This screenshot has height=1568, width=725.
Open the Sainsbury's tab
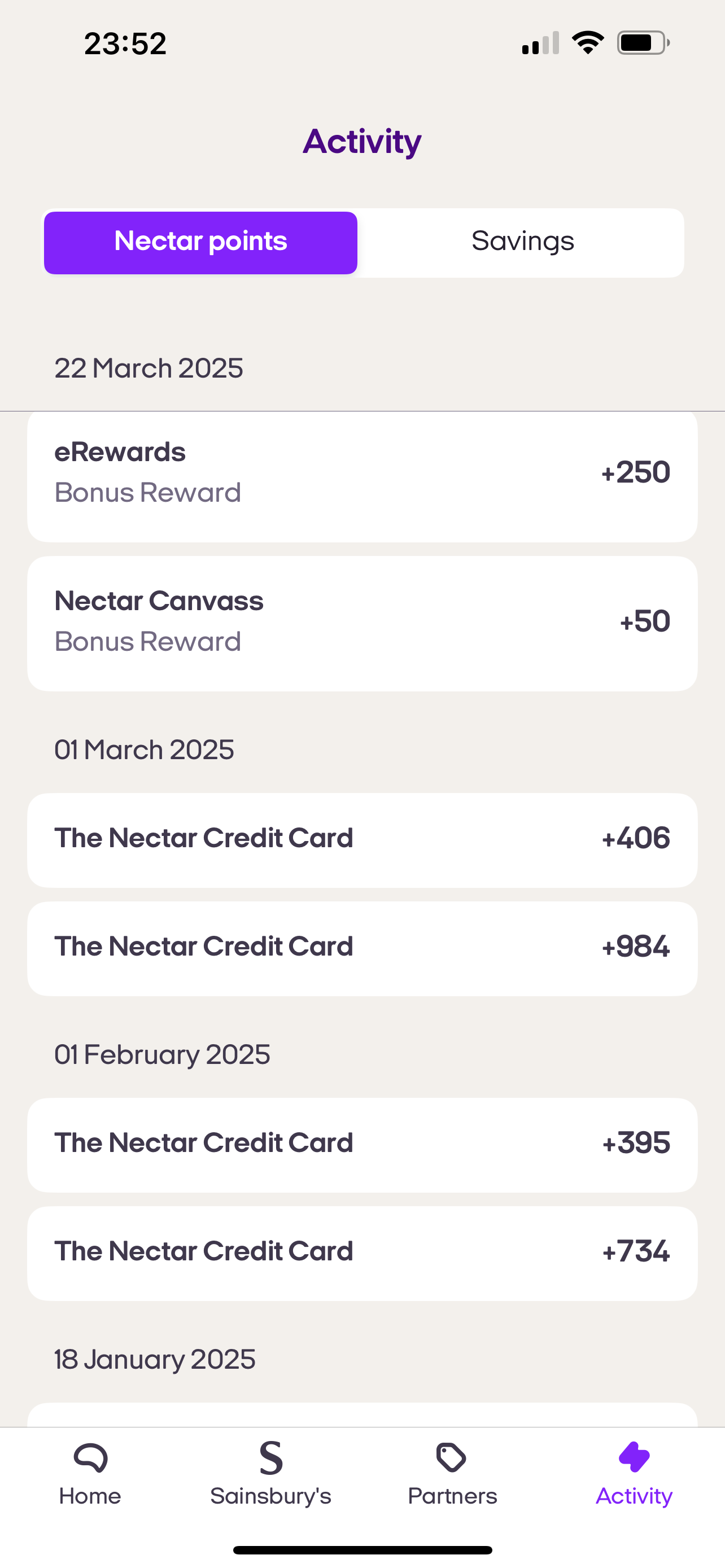(271, 1473)
